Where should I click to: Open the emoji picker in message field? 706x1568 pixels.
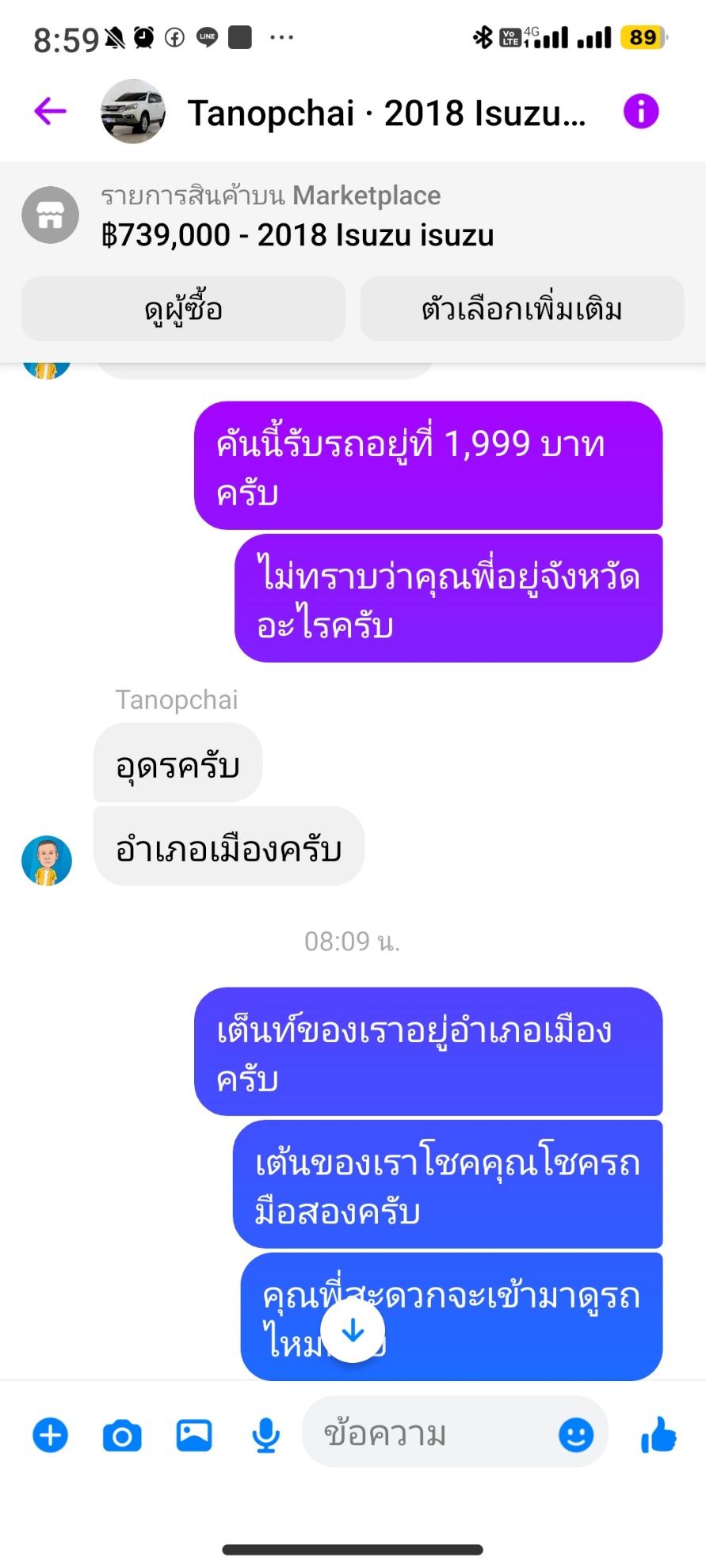click(x=576, y=1435)
